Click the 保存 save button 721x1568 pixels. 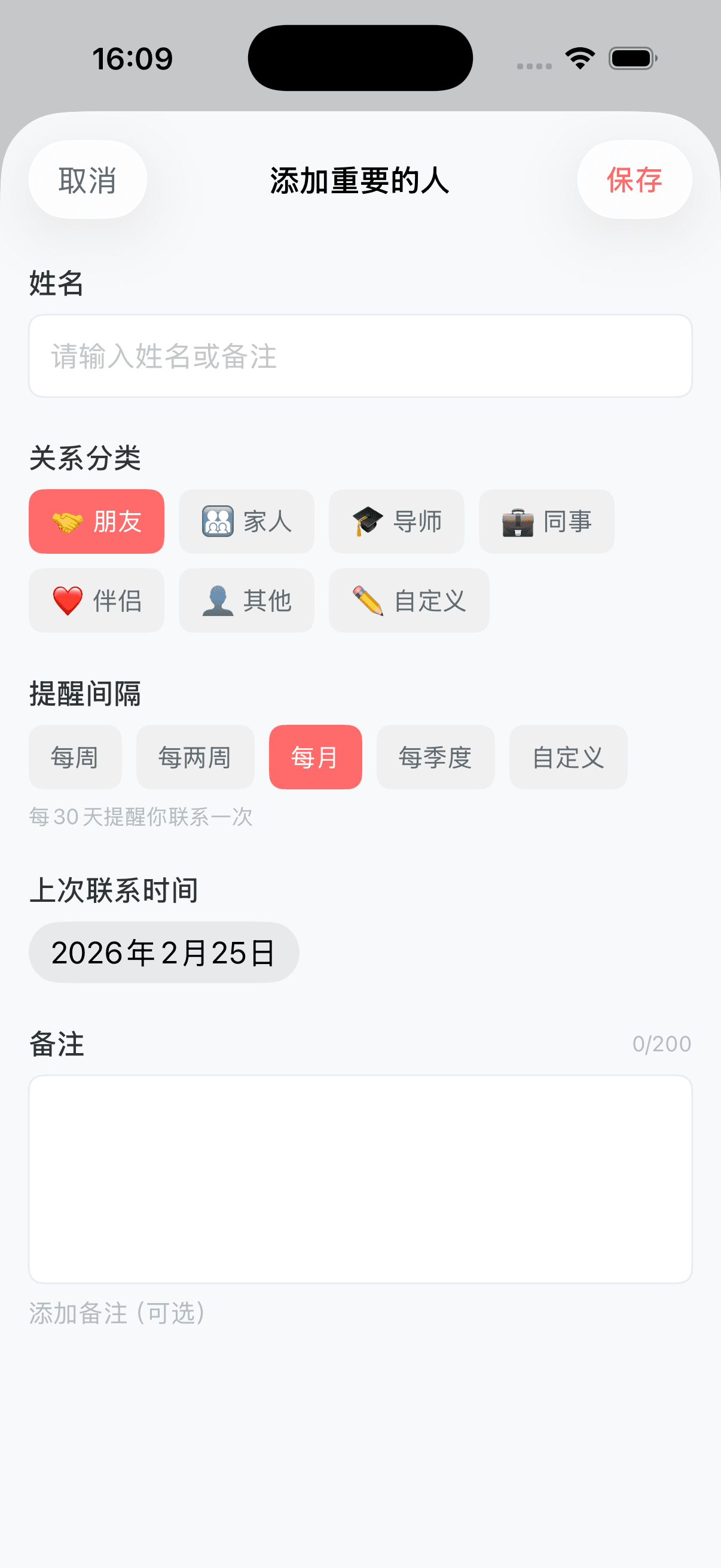[x=634, y=180]
